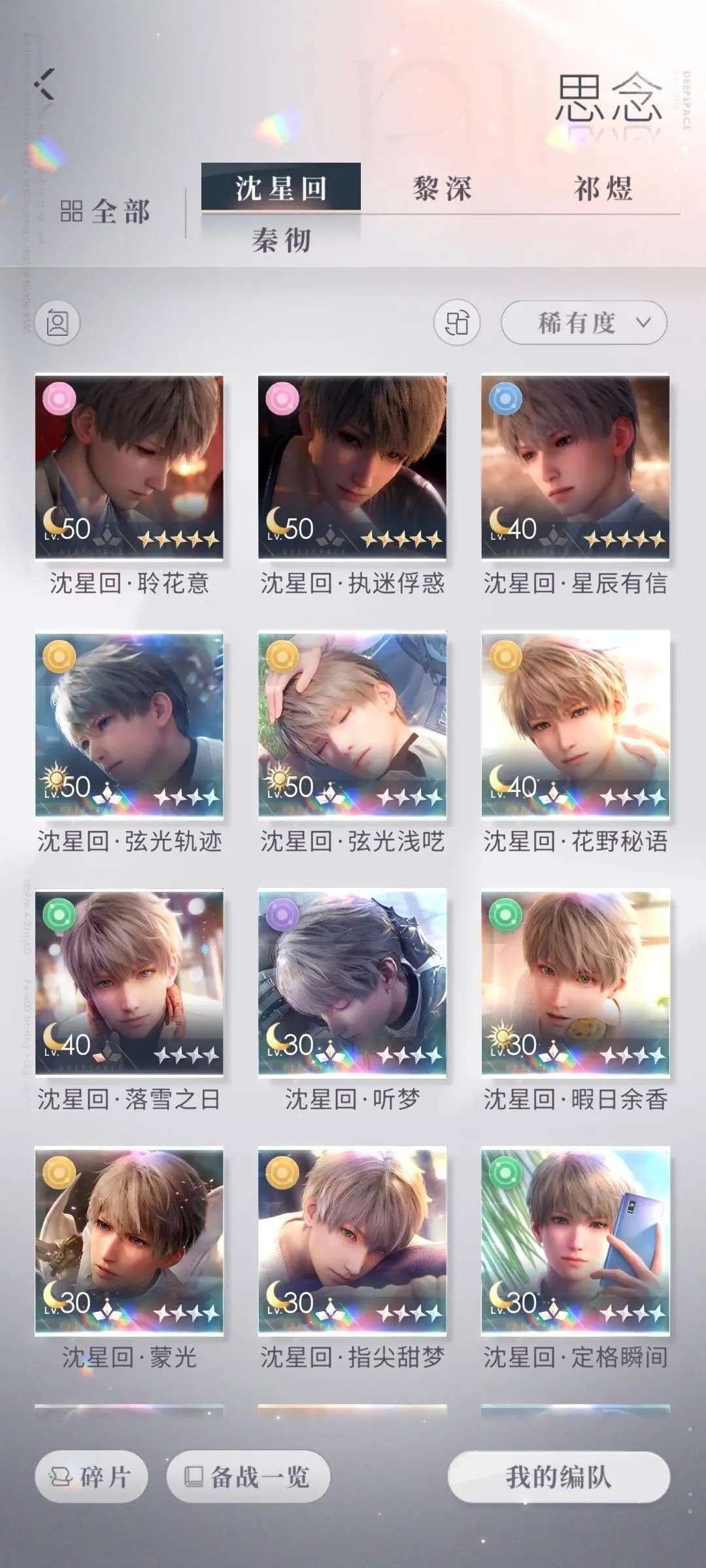
Task: Switch to the 全部 tab
Action: pyautogui.click(x=106, y=212)
